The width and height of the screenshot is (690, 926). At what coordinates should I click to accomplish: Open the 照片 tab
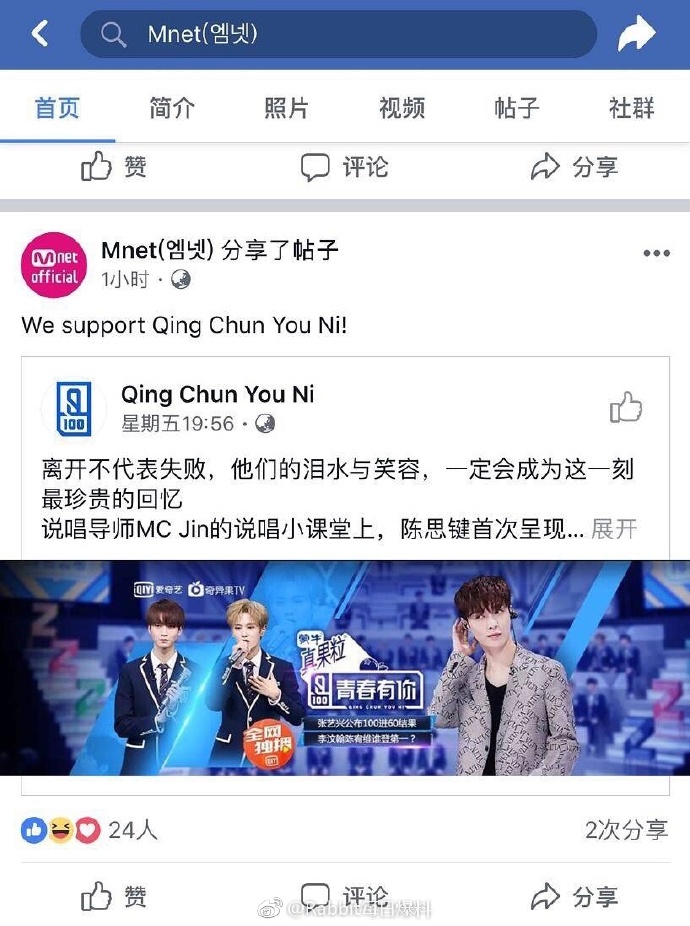(x=287, y=108)
